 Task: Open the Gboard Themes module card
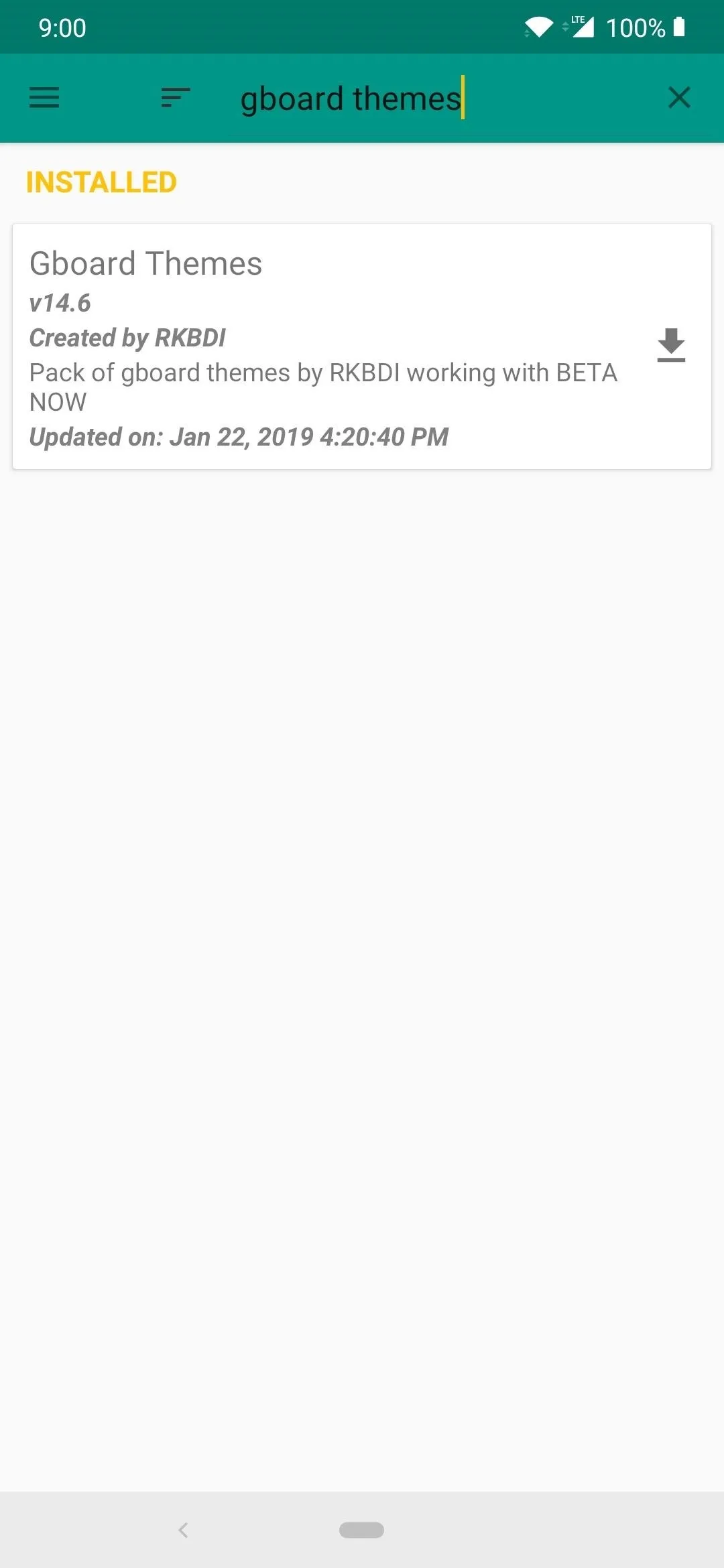click(362, 346)
